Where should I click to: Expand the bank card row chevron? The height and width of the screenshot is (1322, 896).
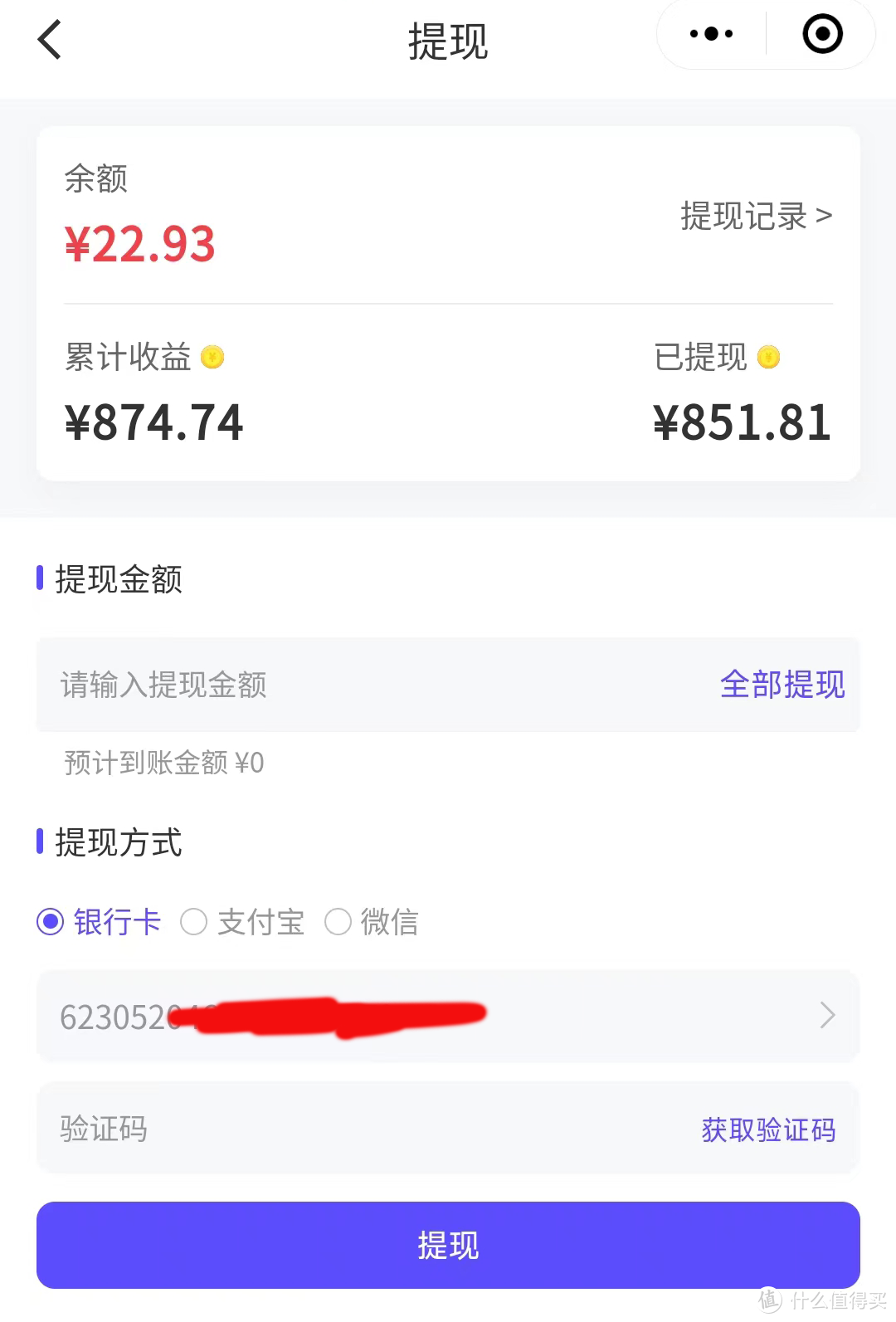click(x=826, y=1015)
